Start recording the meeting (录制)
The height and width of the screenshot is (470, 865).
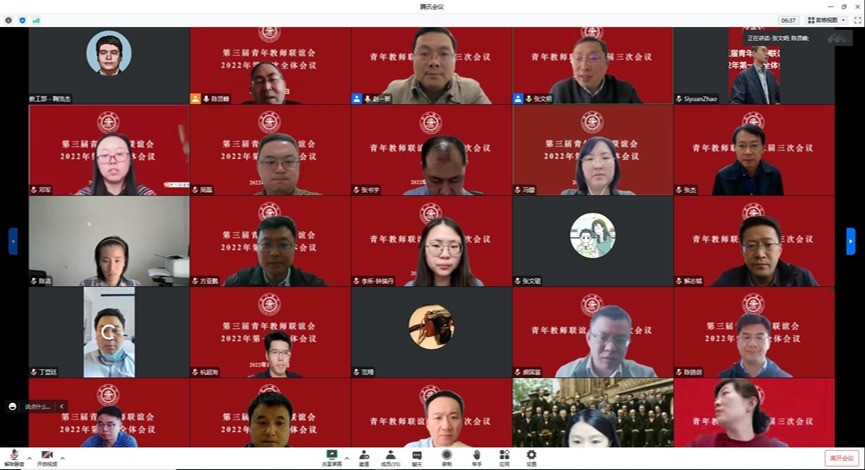(x=446, y=457)
